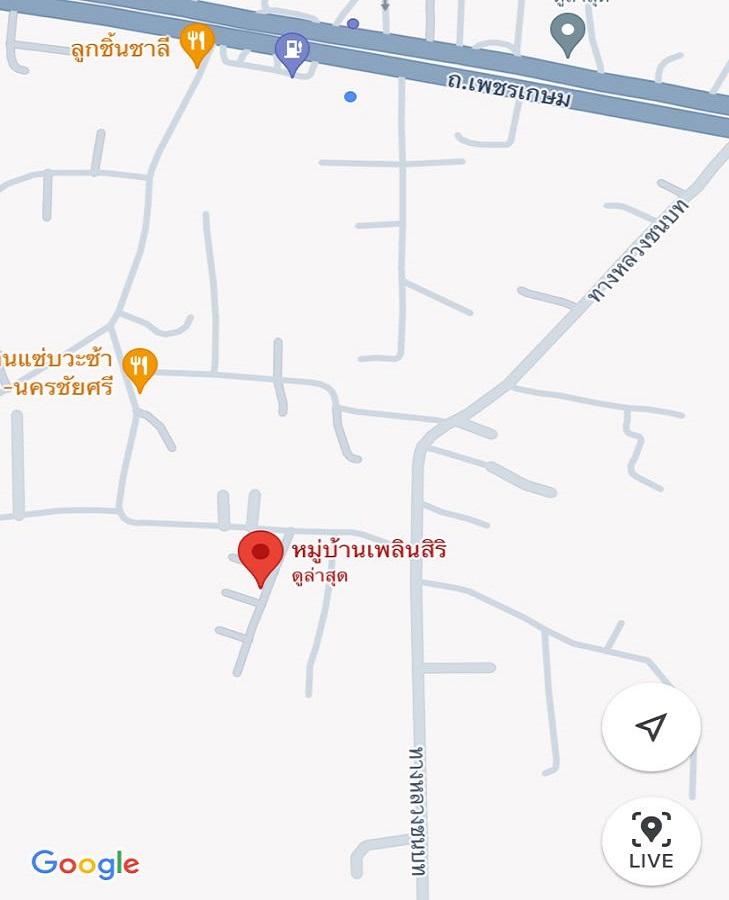Open the ลูกชิ้นชาลี restaurant marker

point(197,44)
